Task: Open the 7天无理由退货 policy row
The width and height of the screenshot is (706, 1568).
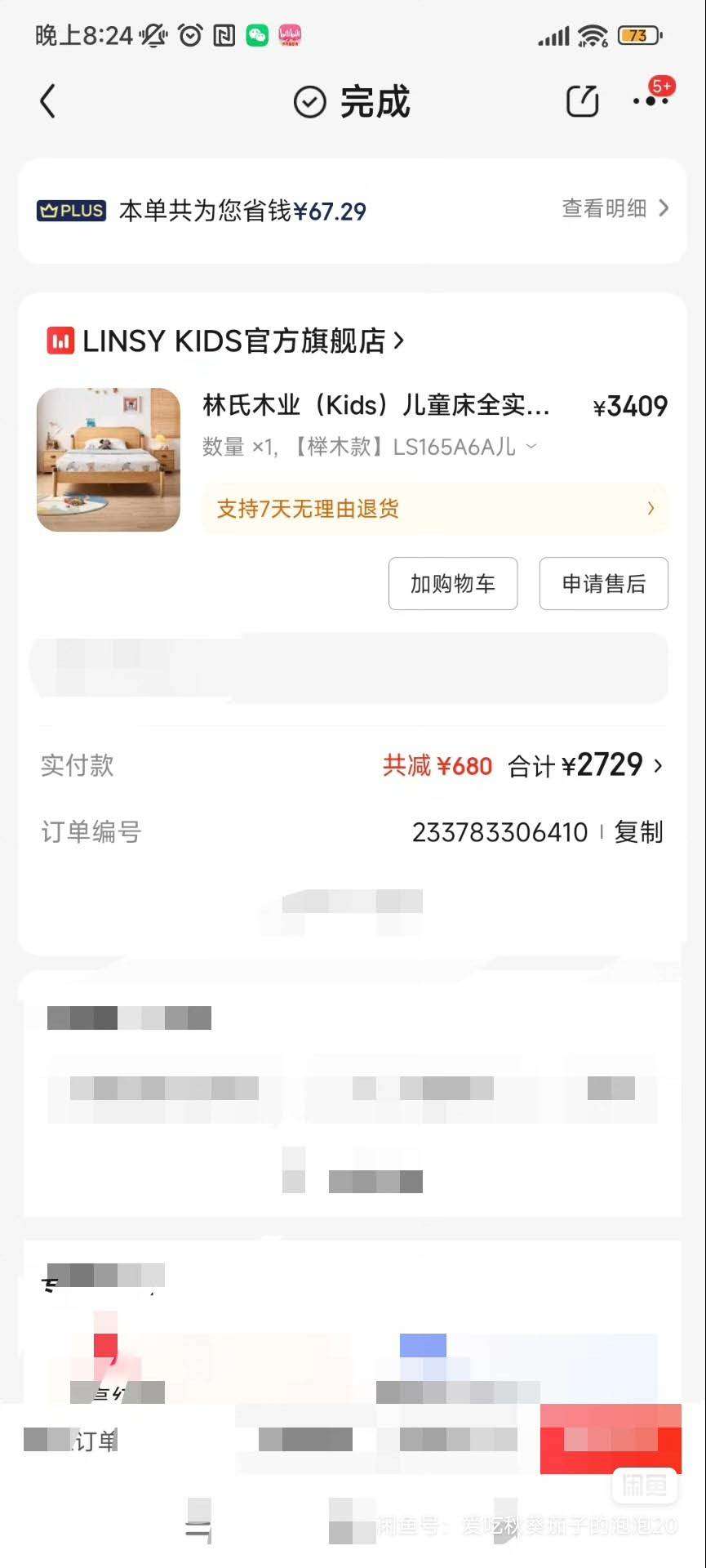Action: pyautogui.click(x=434, y=509)
